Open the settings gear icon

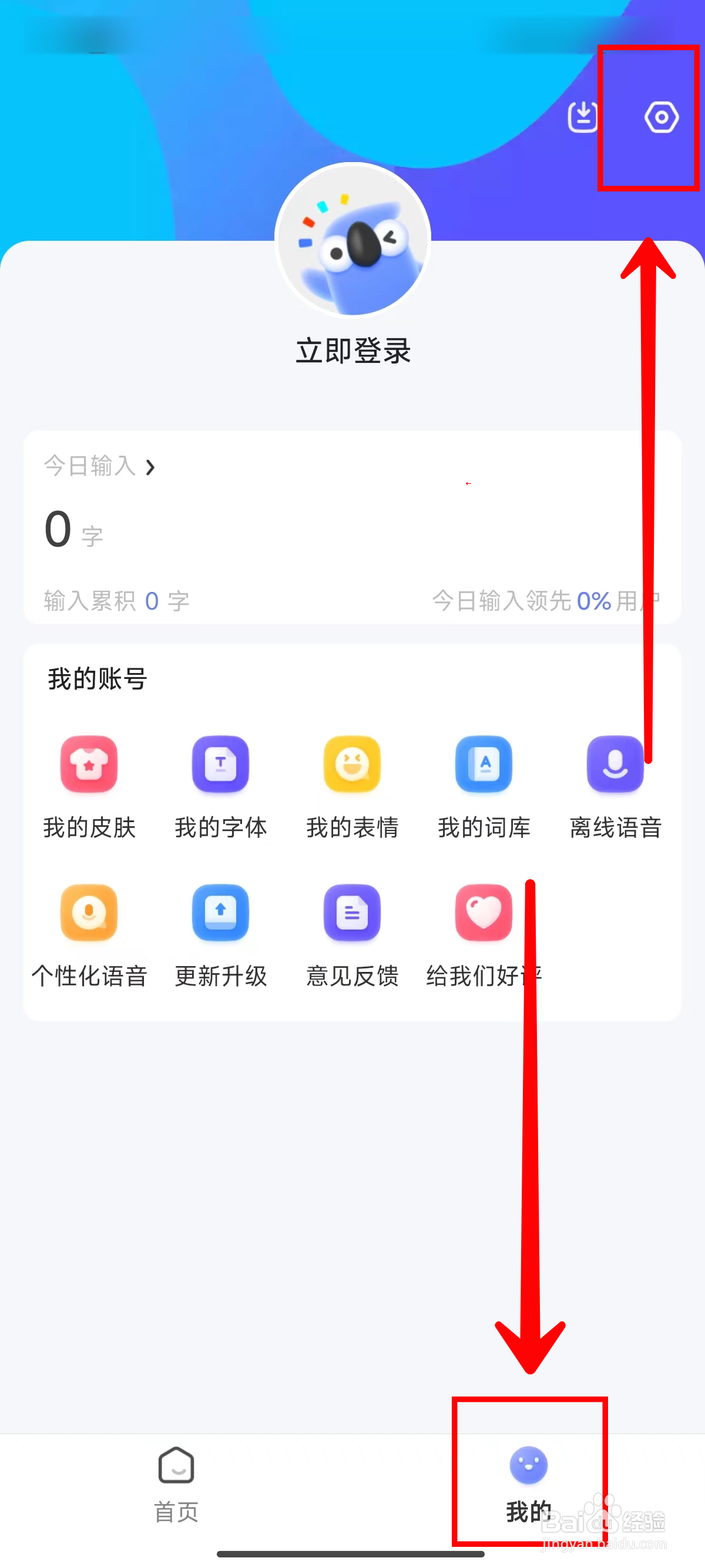coord(661,118)
